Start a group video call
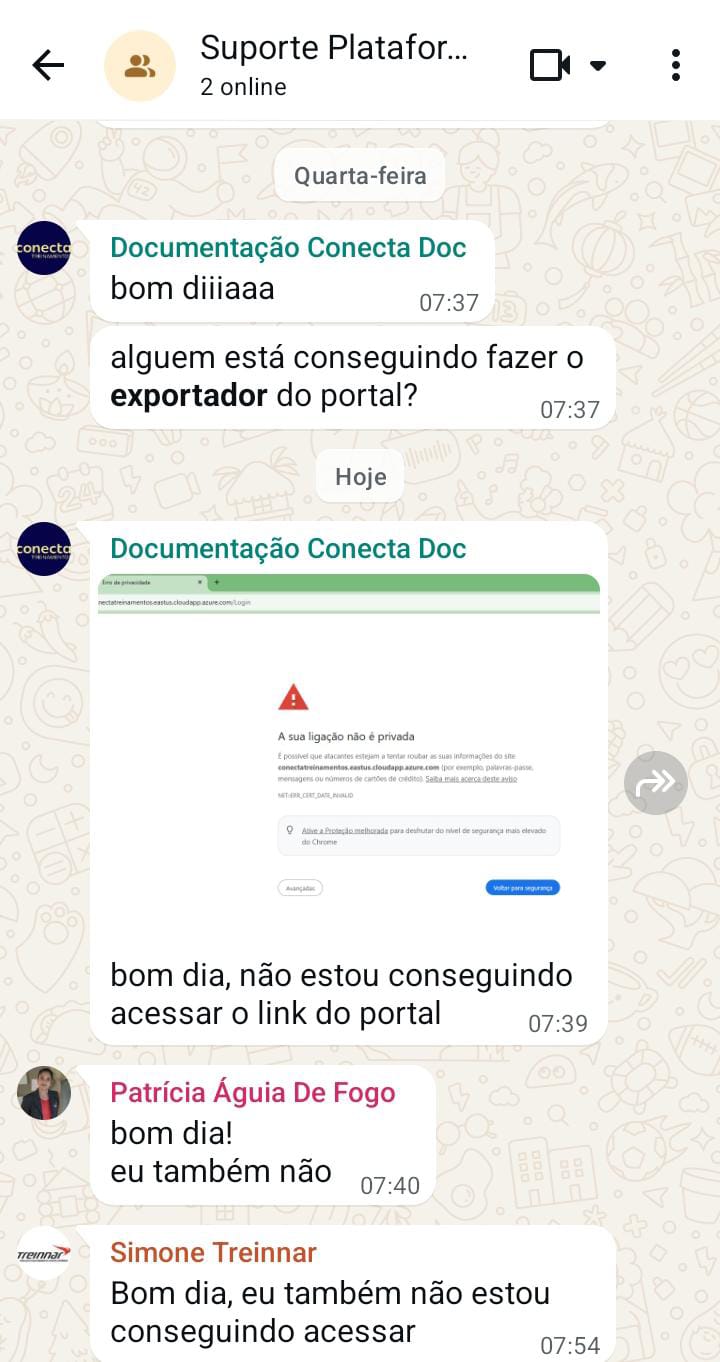The image size is (720, 1362). click(551, 66)
